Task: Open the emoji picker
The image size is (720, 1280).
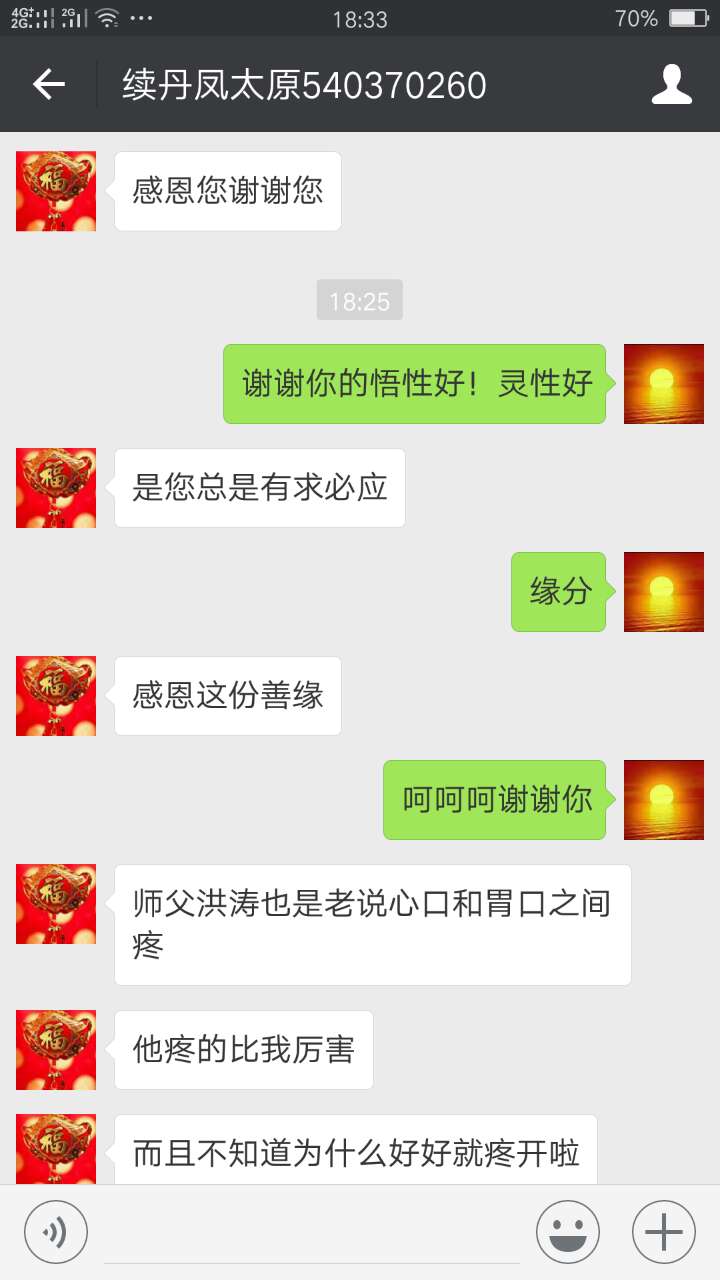Action: [567, 1231]
